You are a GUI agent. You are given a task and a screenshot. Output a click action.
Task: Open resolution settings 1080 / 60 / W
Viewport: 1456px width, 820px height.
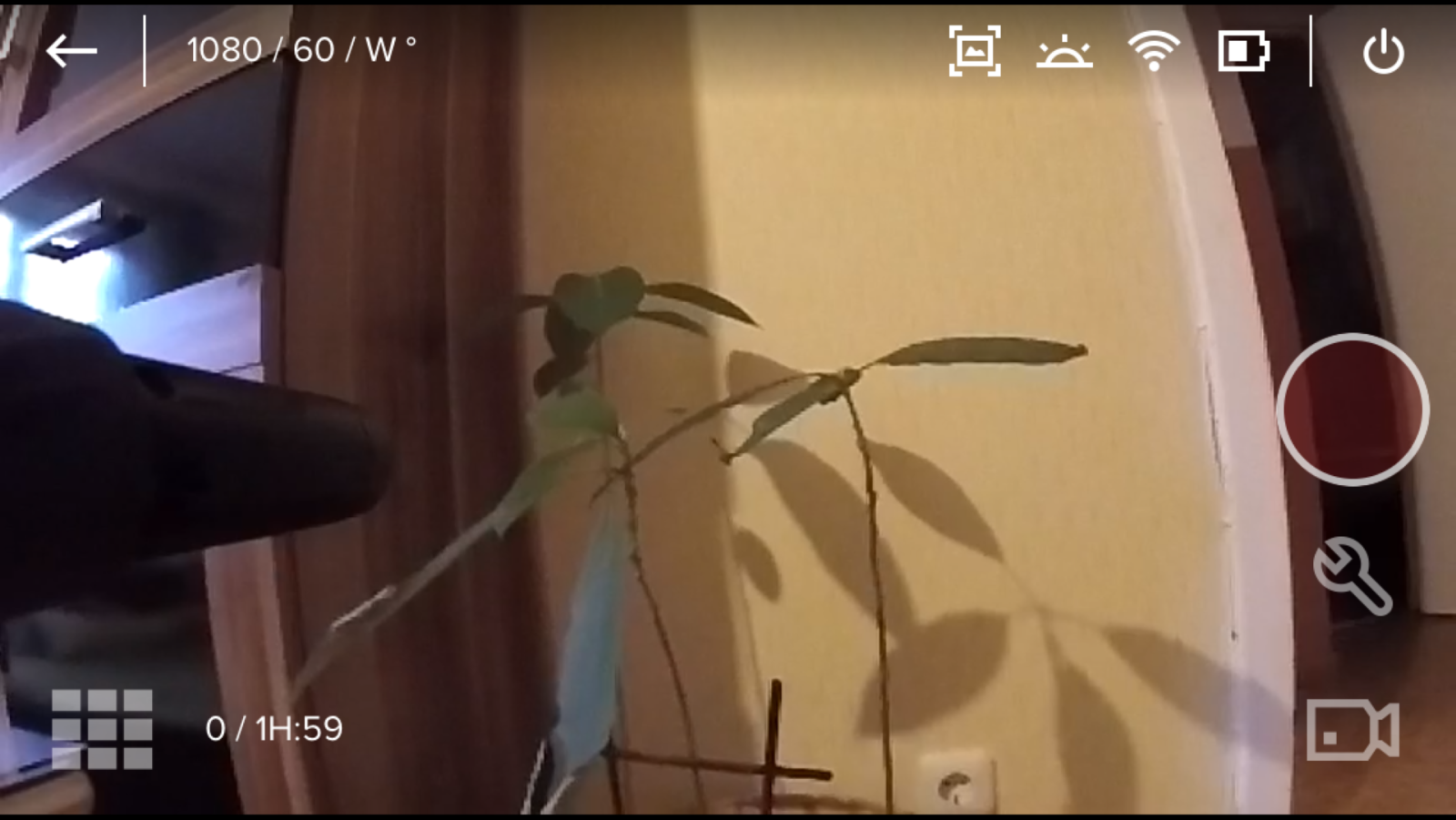click(301, 50)
